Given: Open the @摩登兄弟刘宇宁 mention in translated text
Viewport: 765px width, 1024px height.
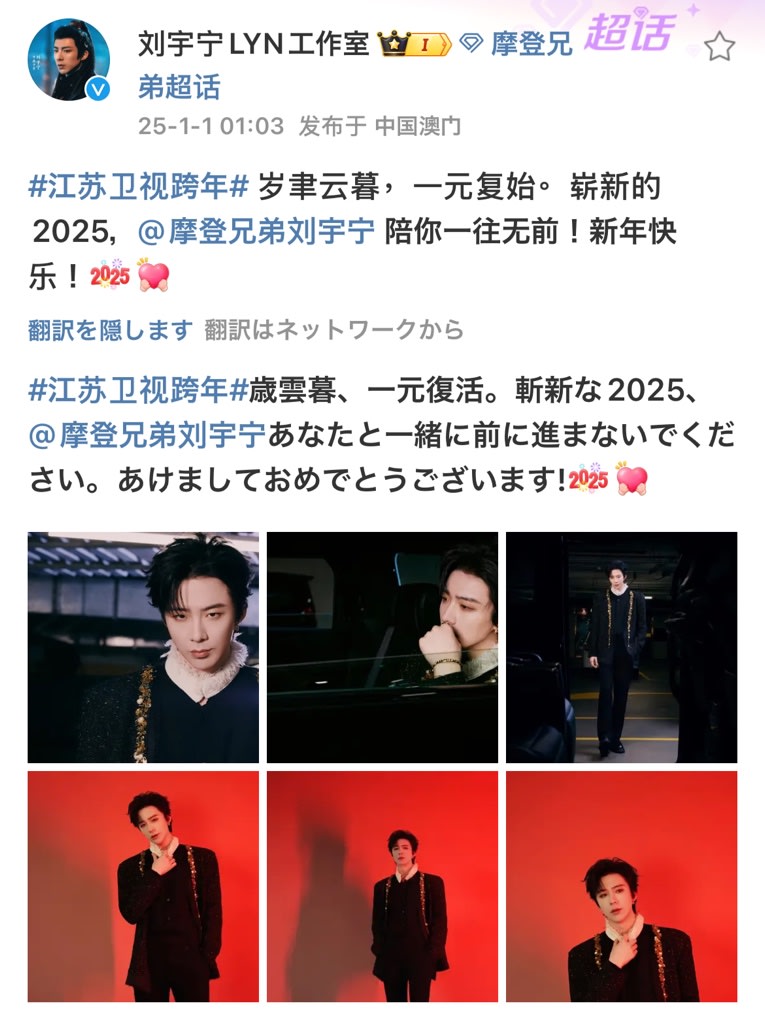Looking at the screenshot, I should point(147,433).
